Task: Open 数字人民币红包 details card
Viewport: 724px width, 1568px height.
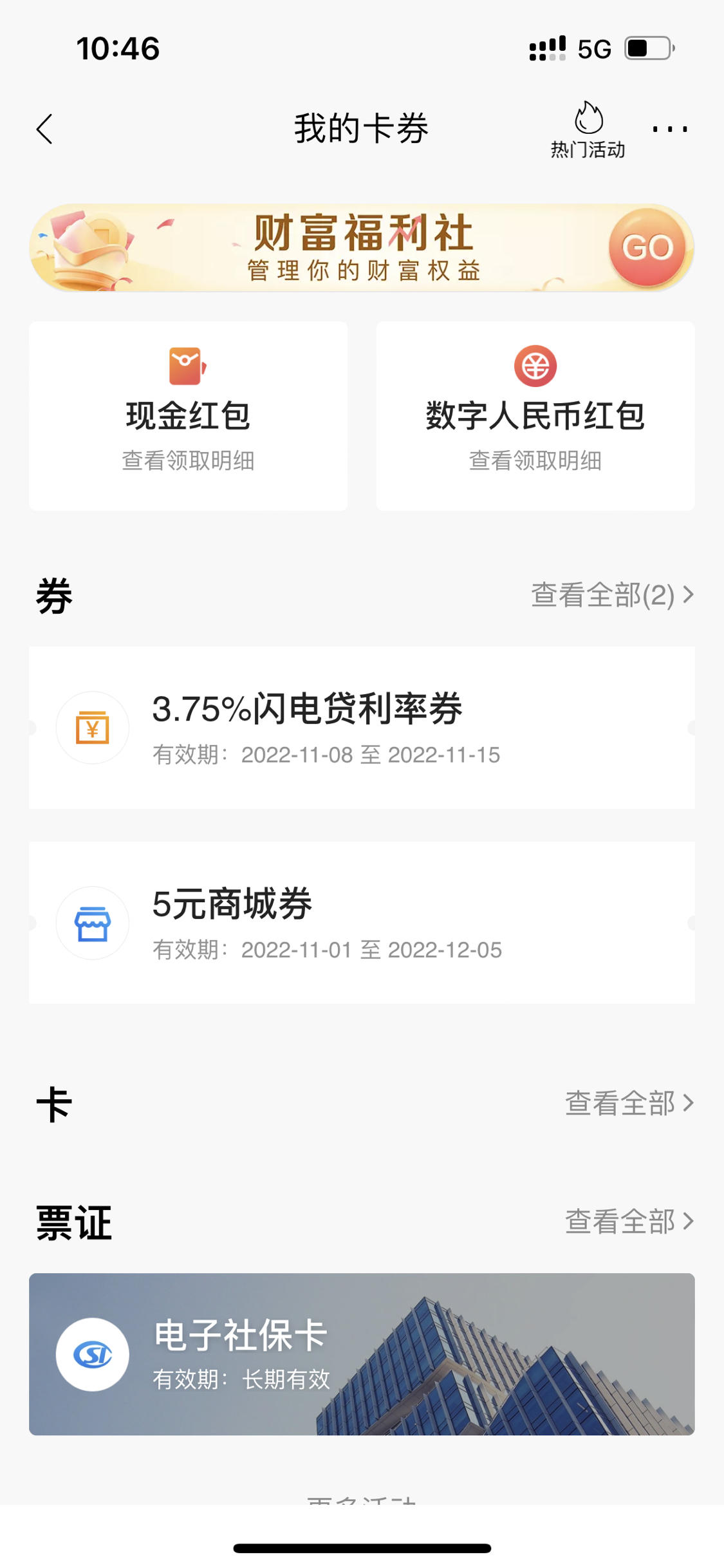Action: tap(535, 416)
